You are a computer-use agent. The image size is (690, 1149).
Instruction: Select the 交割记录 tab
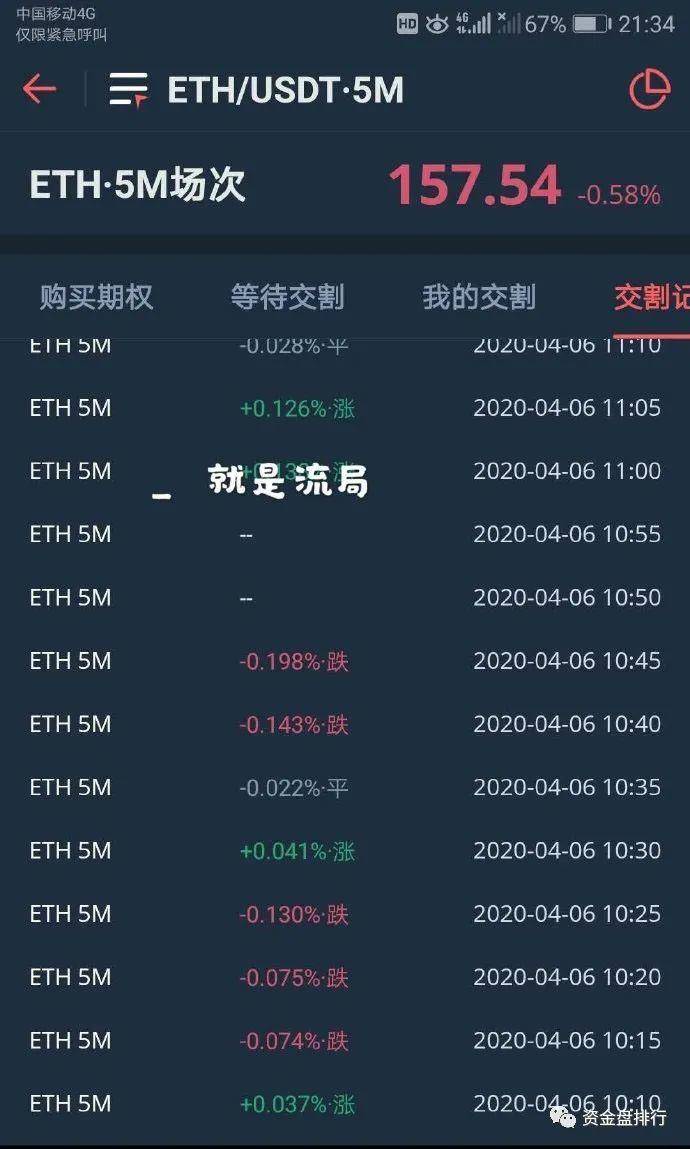[651, 298]
